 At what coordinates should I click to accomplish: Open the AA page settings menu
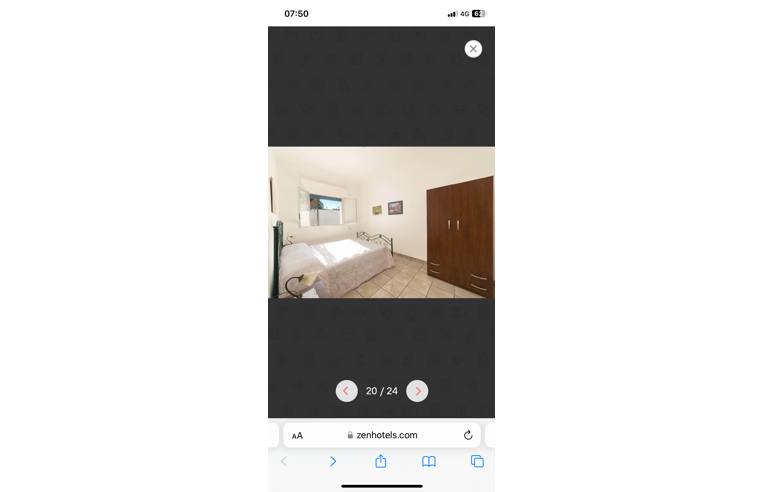click(x=297, y=436)
